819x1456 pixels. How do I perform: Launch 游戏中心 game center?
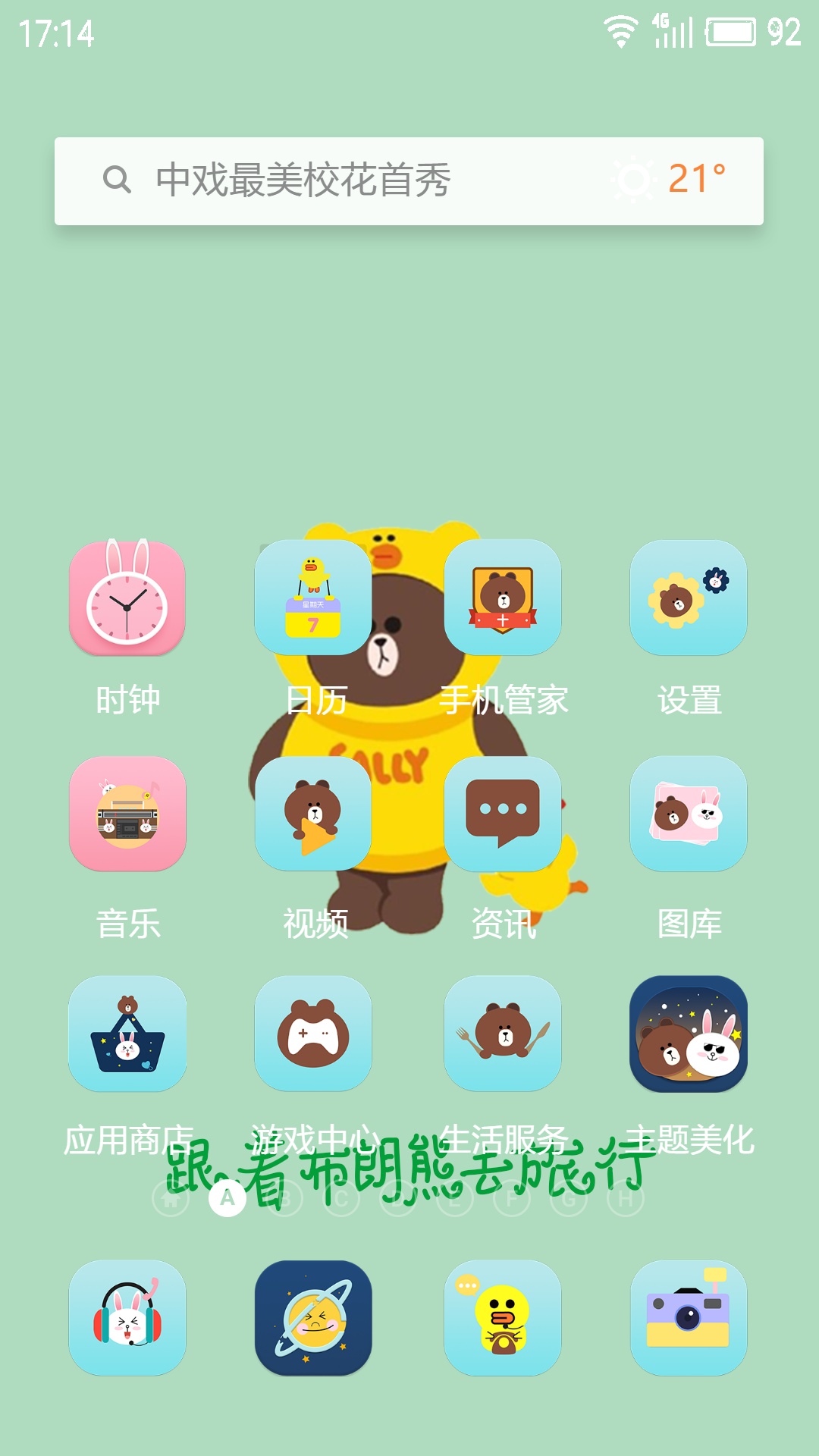click(x=313, y=1034)
